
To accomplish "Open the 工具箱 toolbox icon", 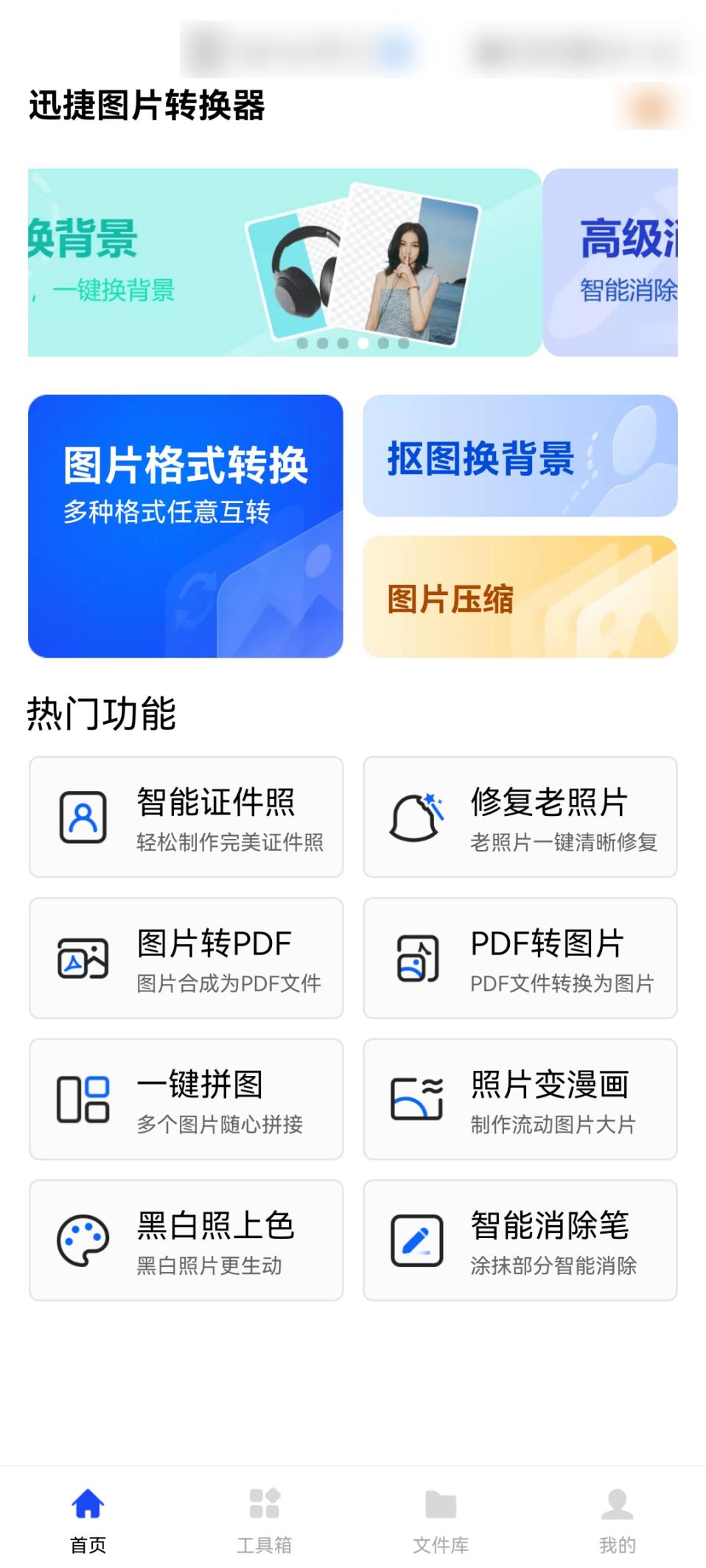I will 264,1502.
